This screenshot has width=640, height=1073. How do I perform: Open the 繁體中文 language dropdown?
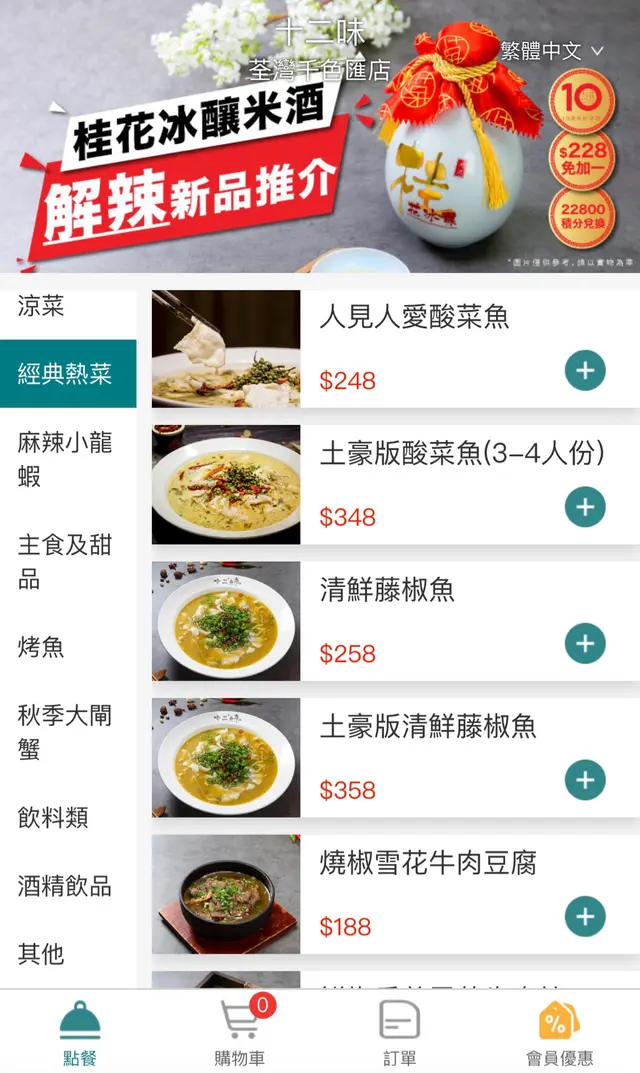coord(552,51)
